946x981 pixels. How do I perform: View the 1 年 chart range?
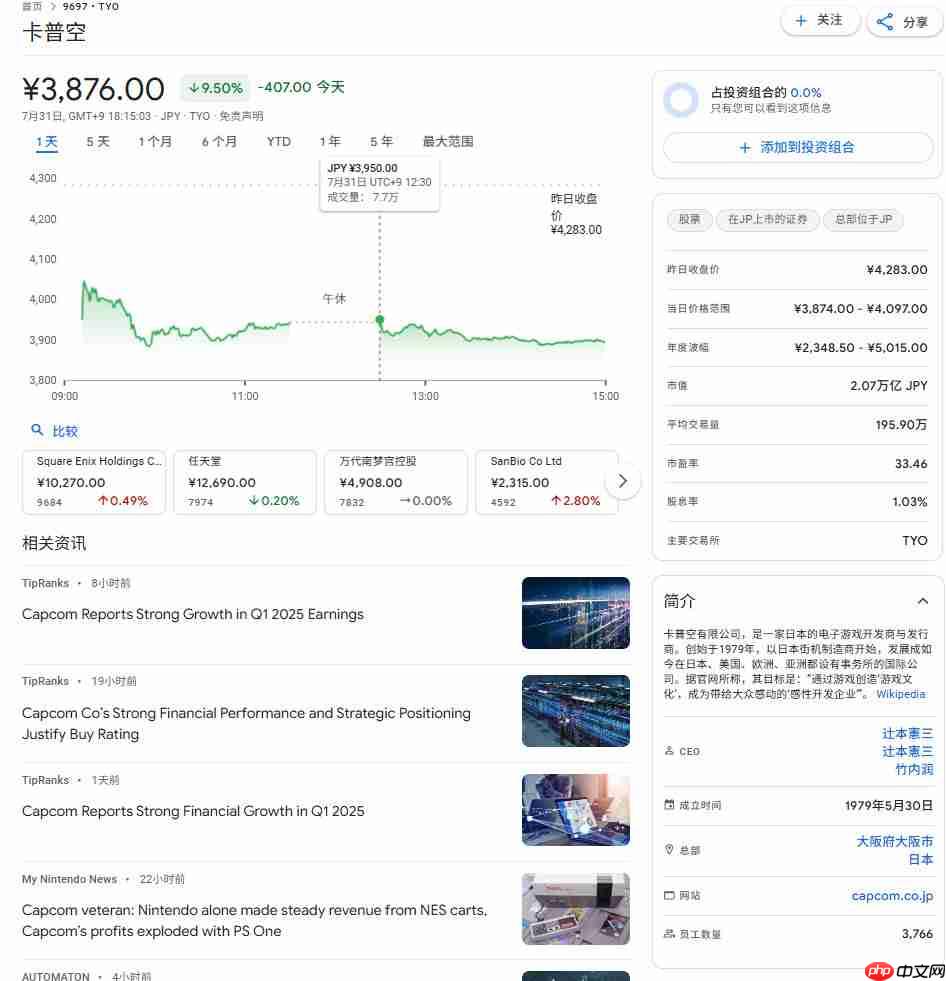pos(330,142)
